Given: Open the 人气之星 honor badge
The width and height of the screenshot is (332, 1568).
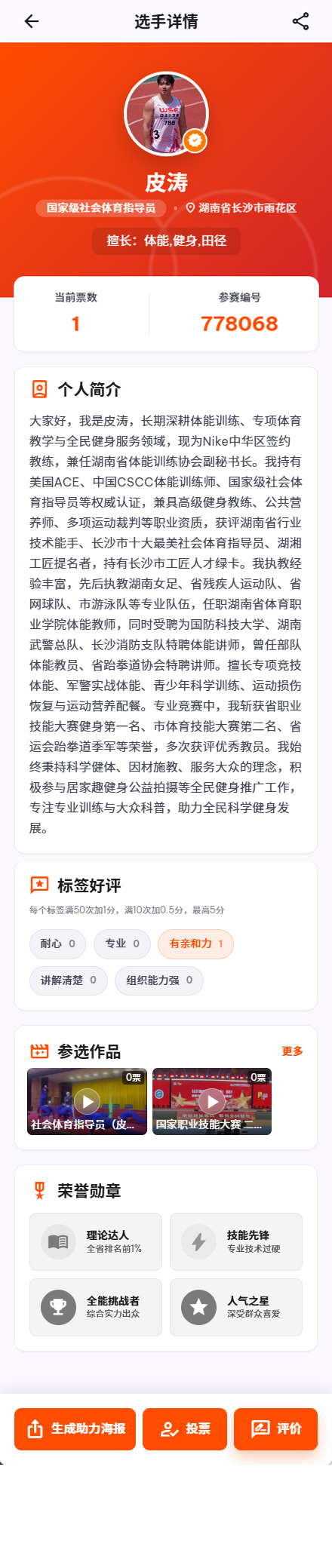Looking at the screenshot, I should (x=236, y=1307).
